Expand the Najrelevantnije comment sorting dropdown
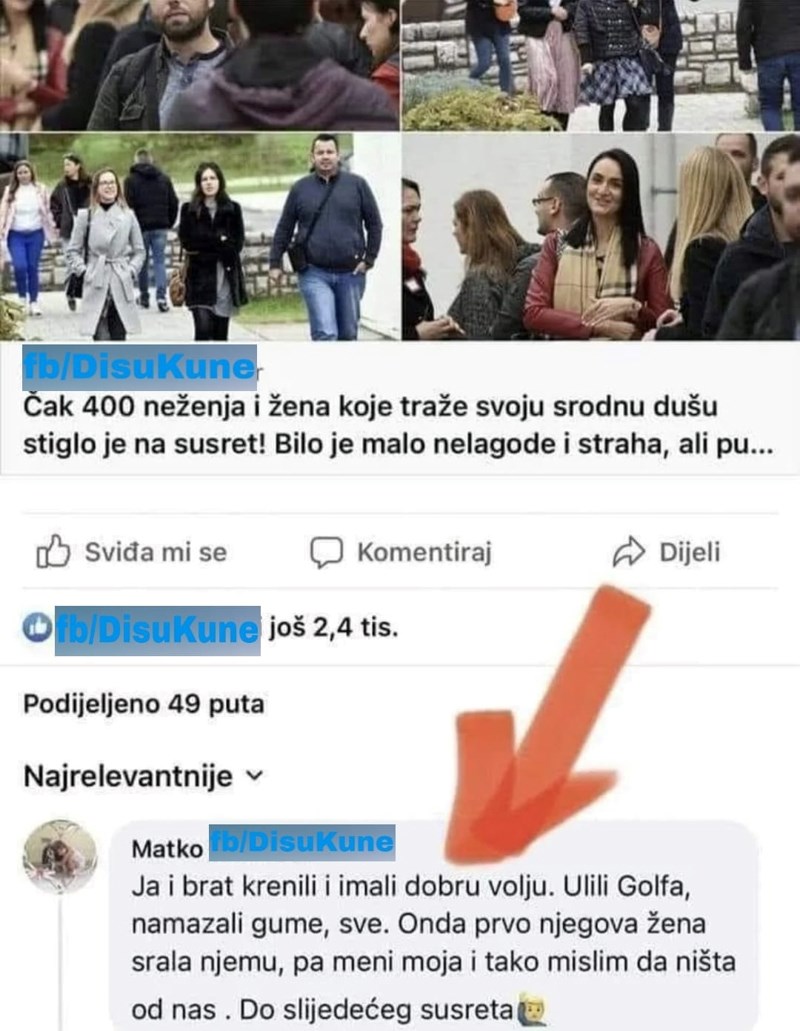800x1031 pixels. [x=144, y=776]
